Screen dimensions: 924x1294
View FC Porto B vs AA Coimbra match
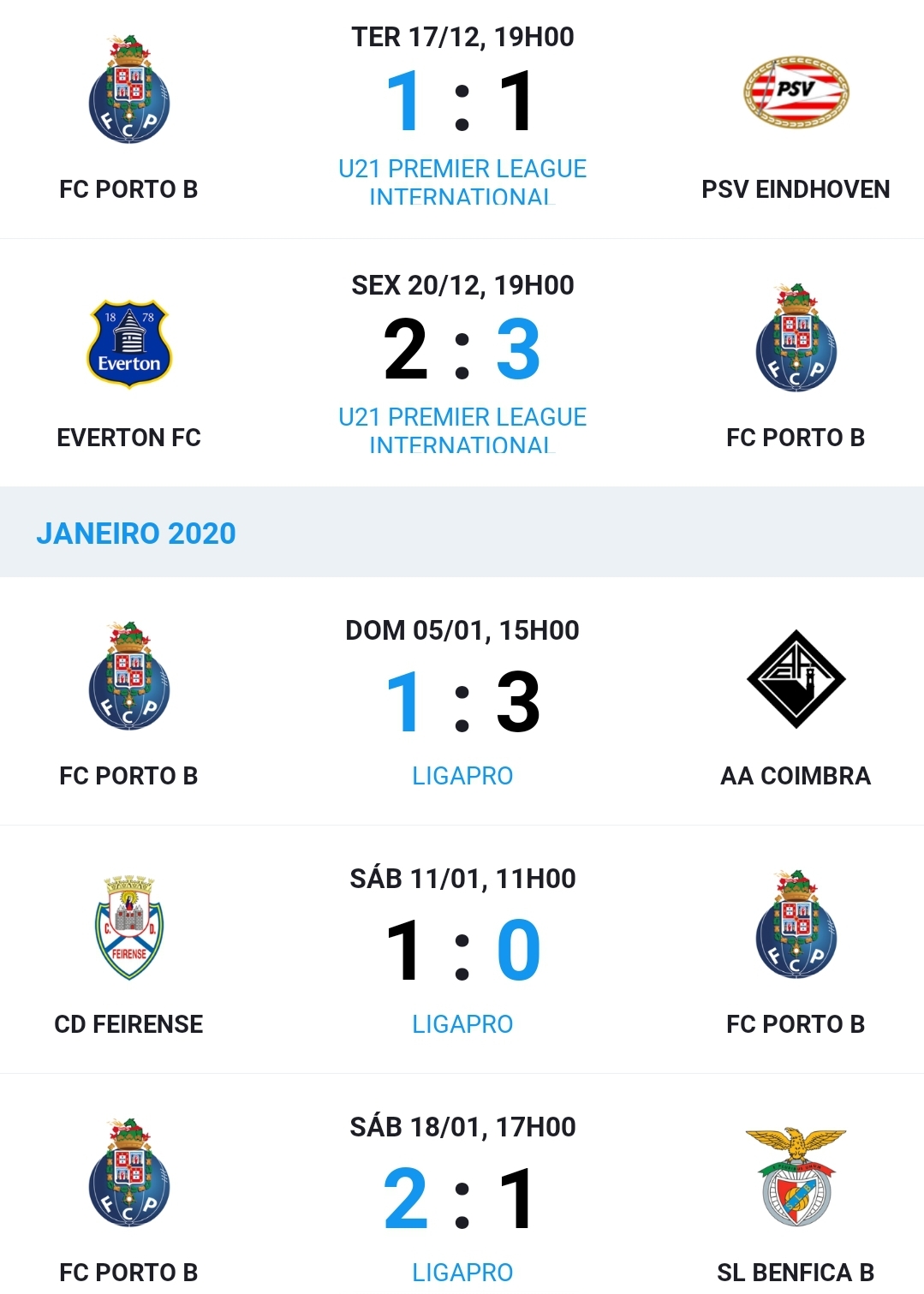pyautogui.click(x=462, y=702)
